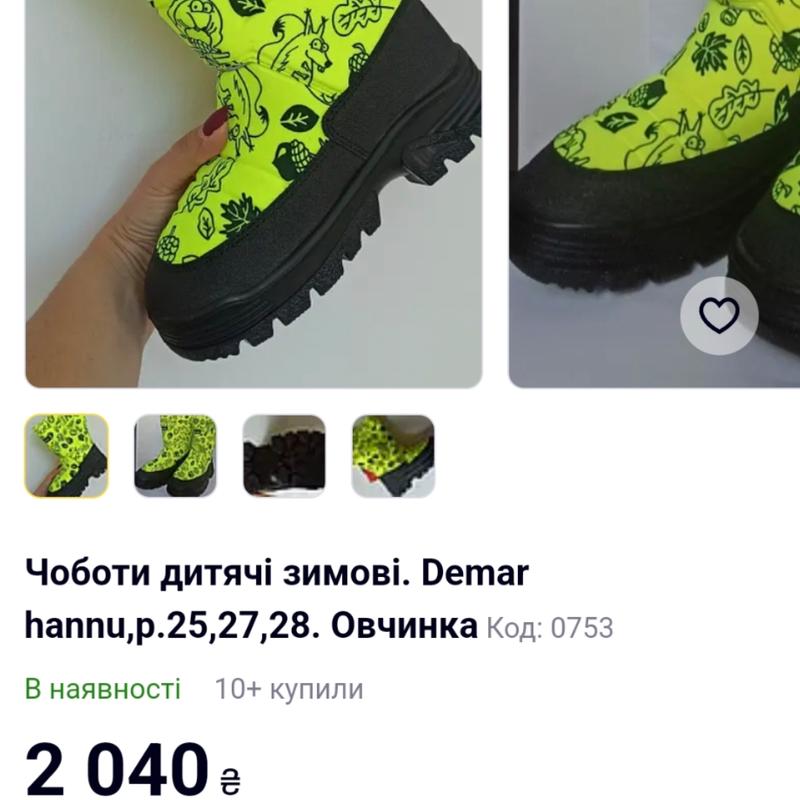Show the second thumbnail with pair of boots
The image size is (800, 800).
coord(175,456)
